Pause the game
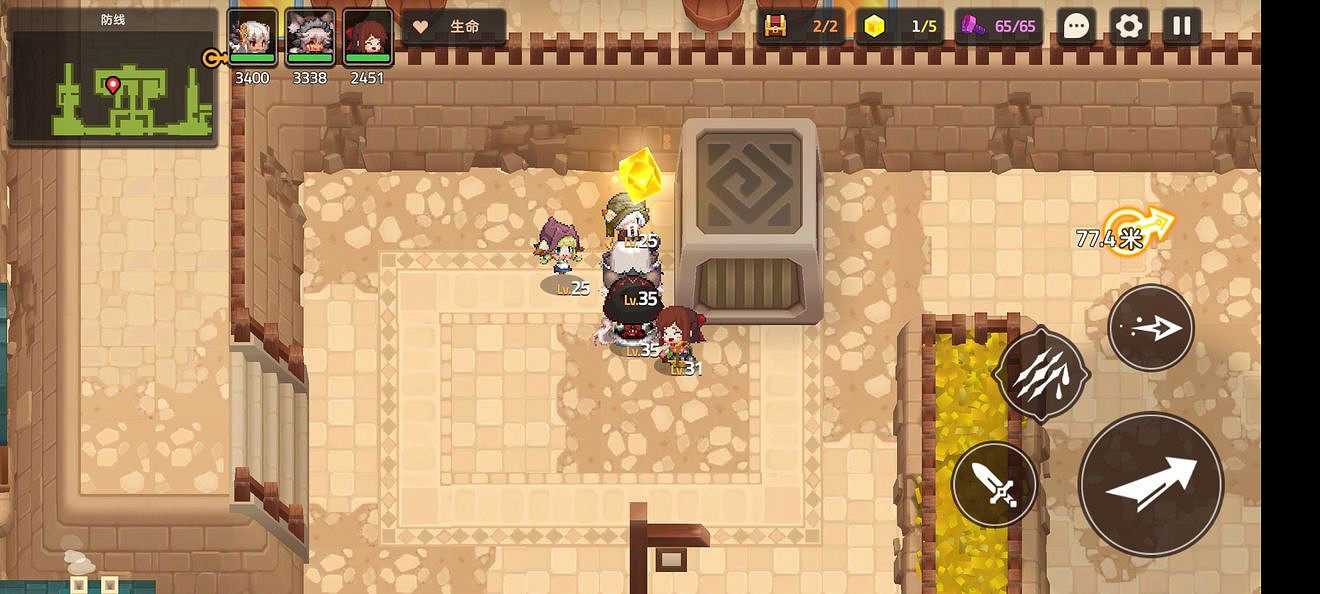The height and width of the screenshot is (594, 1320). click(x=1181, y=26)
